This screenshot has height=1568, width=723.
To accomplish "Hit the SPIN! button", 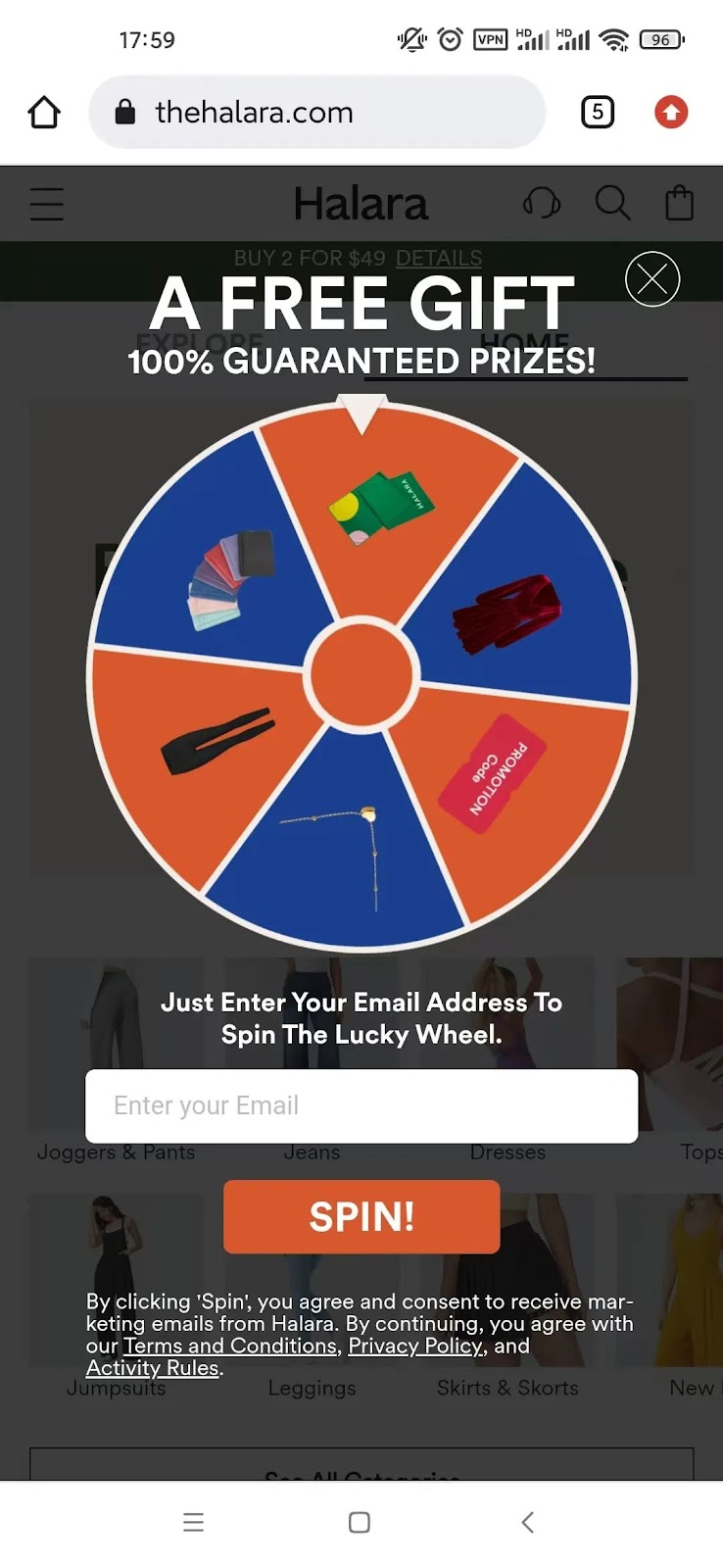I will [361, 1216].
